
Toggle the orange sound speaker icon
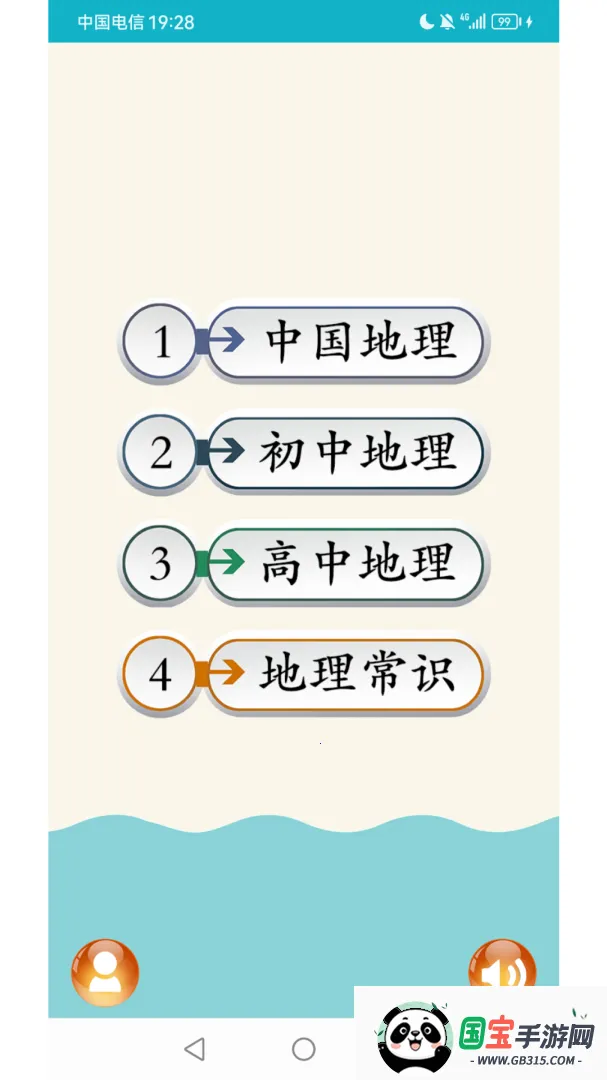click(x=502, y=966)
